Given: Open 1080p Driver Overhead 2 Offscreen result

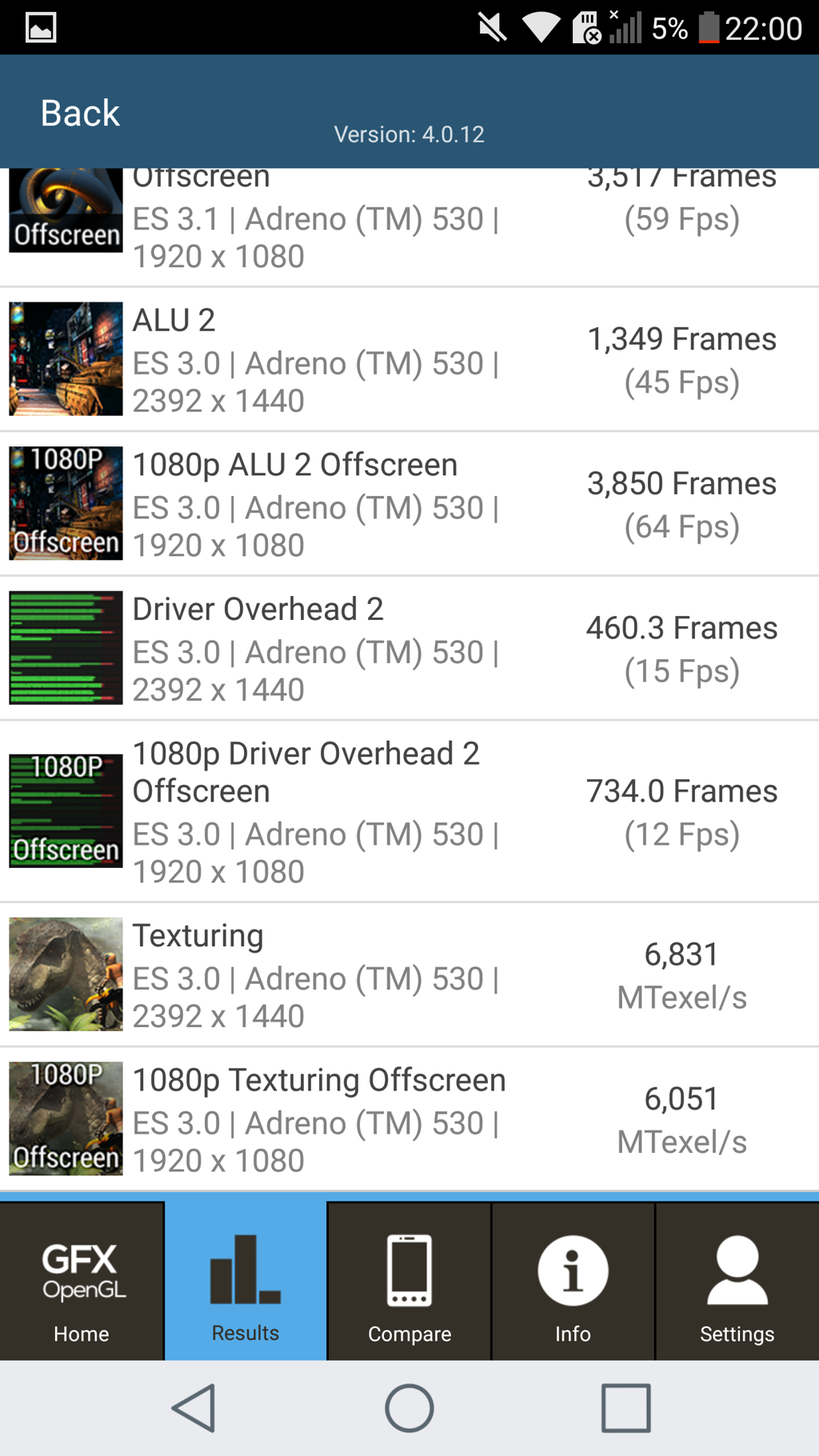Looking at the screenshot, I should pos(408,811).
